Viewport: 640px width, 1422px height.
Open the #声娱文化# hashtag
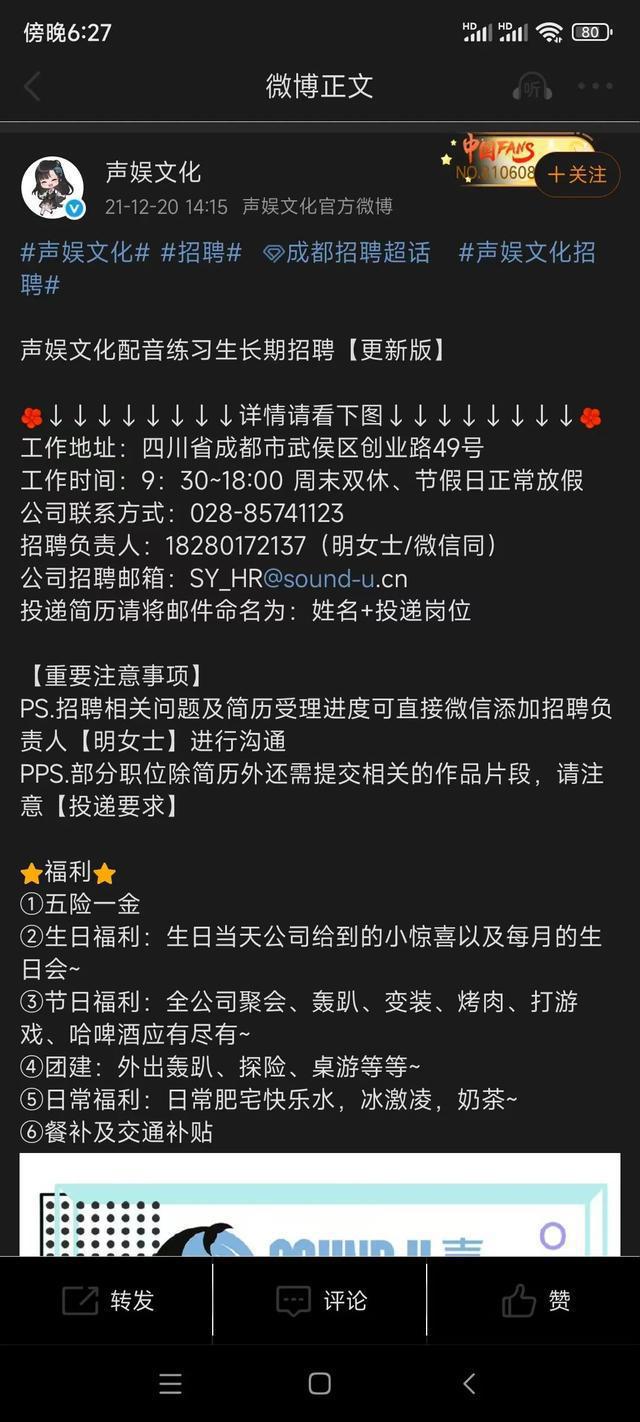[x=85, y=252]
